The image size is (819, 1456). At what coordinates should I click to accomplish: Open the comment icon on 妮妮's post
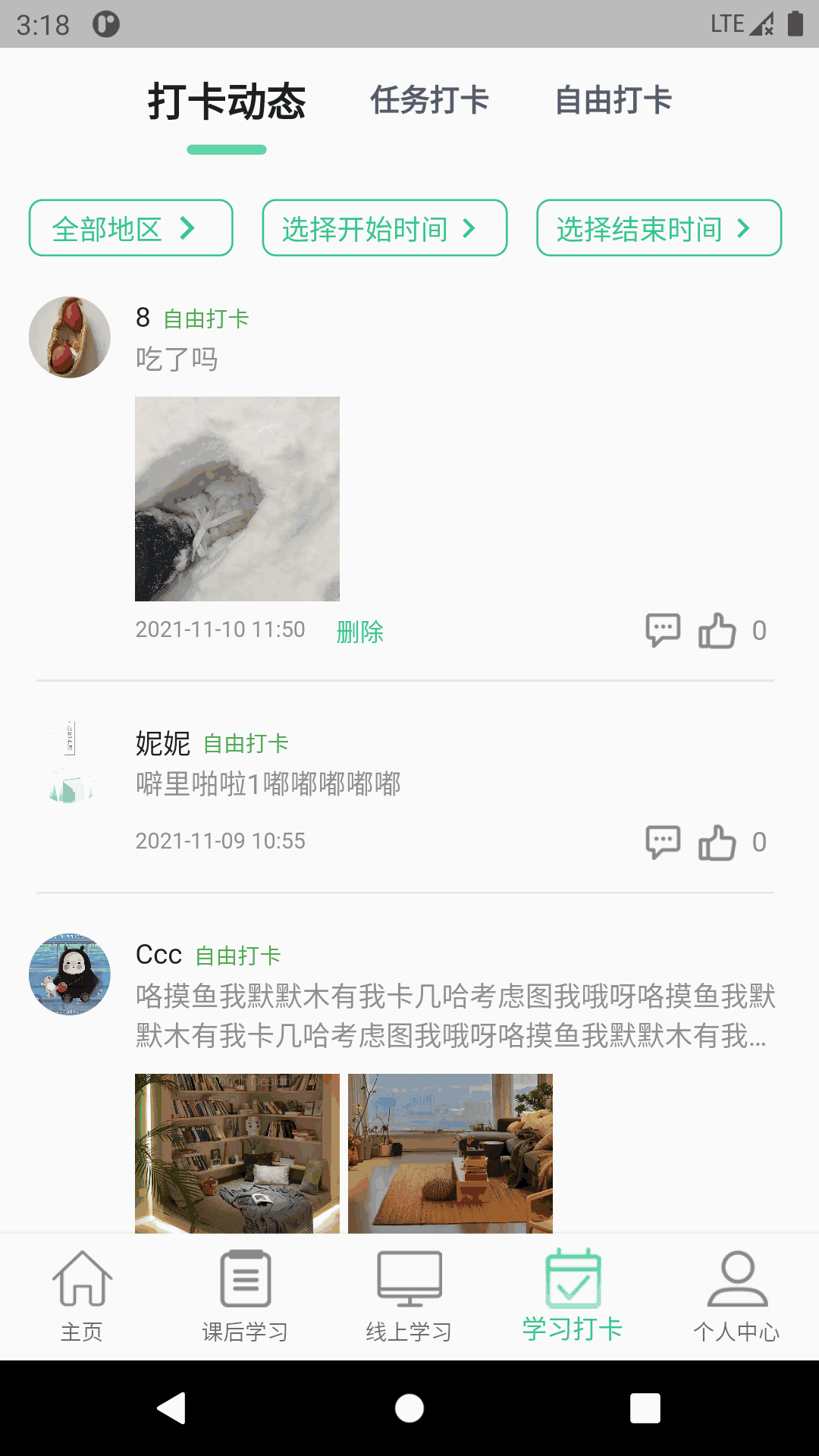[x=663, y=842]
